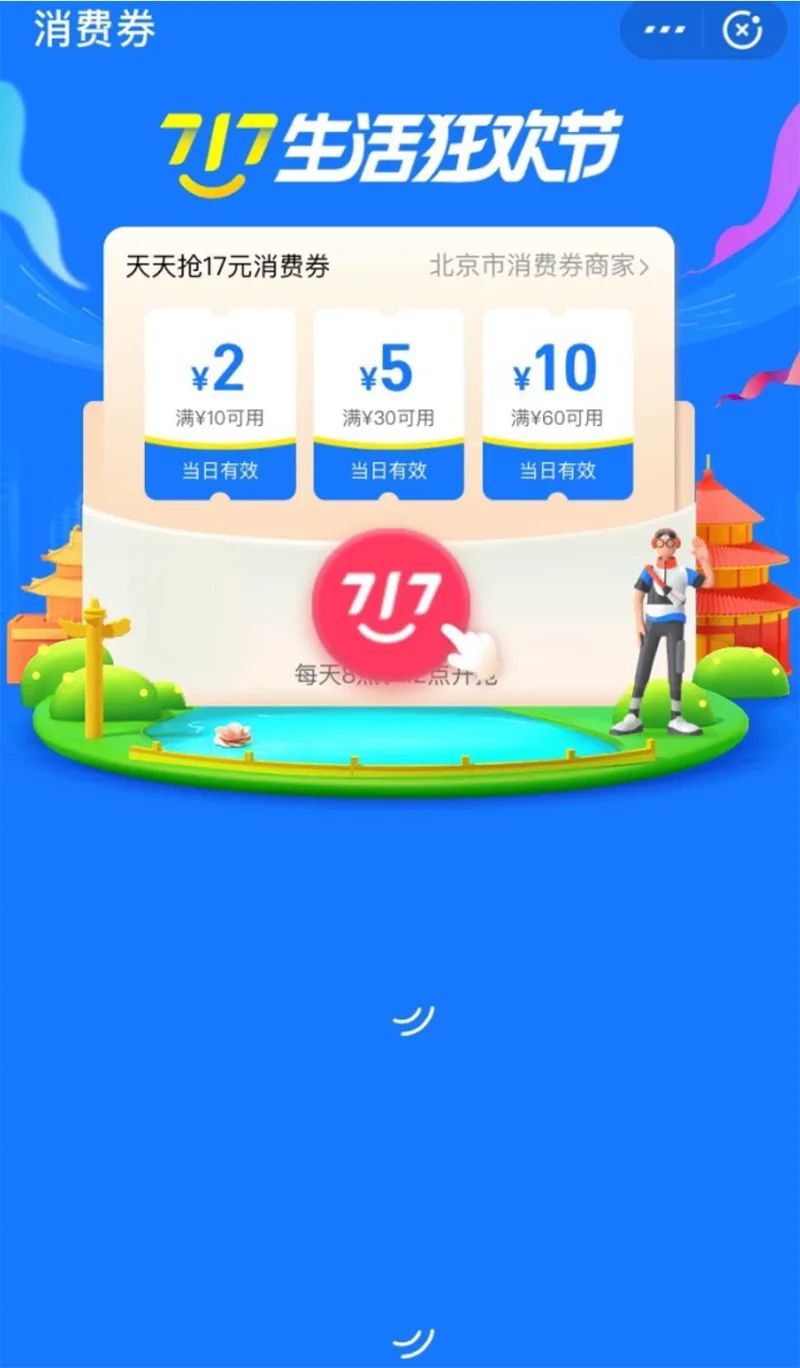Image resolution: width=800 pixels, height=1368 pixels.
Task: Open 北京市消费券商家 link
Action: 539,267
